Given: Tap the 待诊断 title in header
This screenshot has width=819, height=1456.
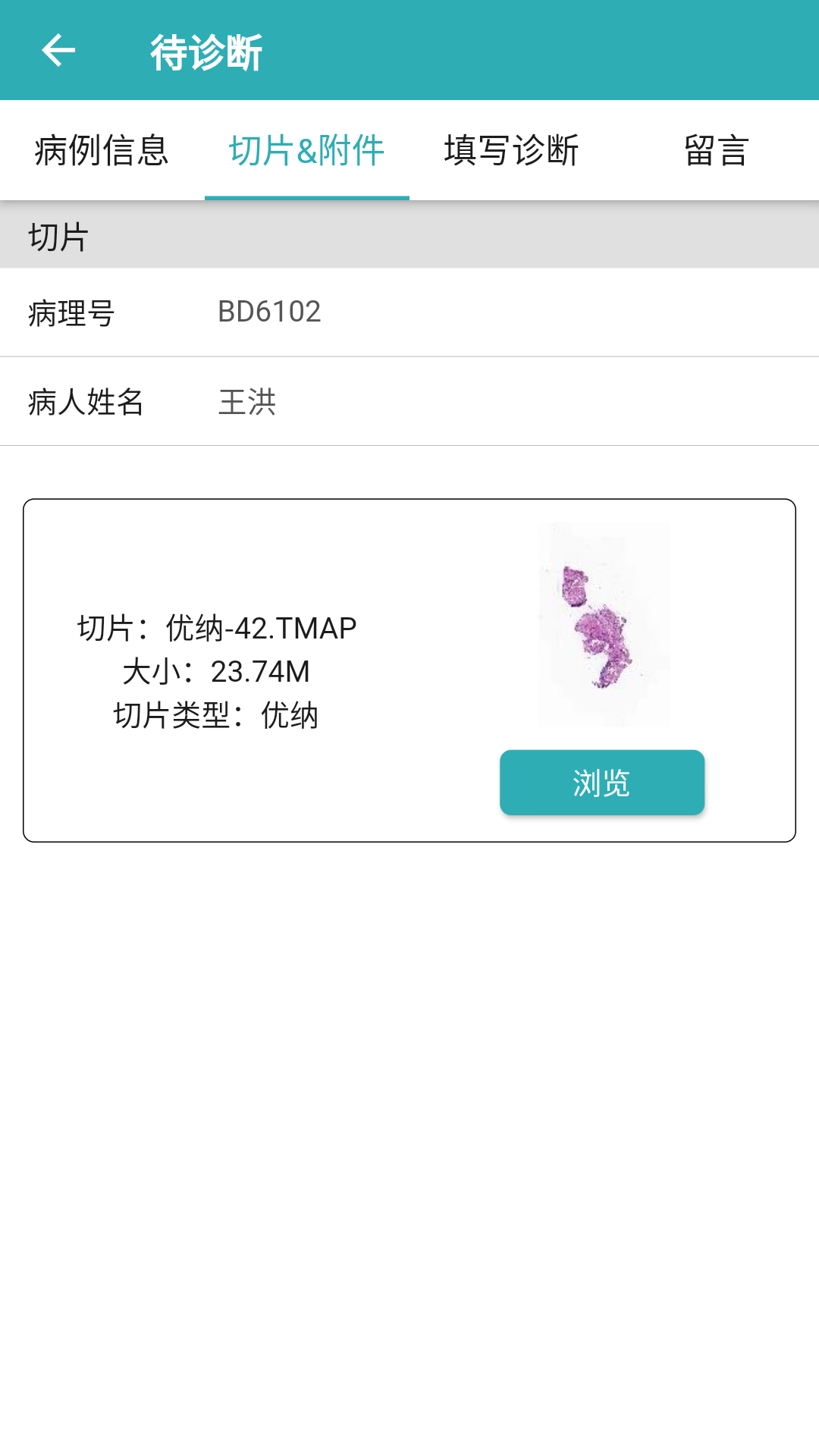Looking at the screenshot, I should point(206,52).
